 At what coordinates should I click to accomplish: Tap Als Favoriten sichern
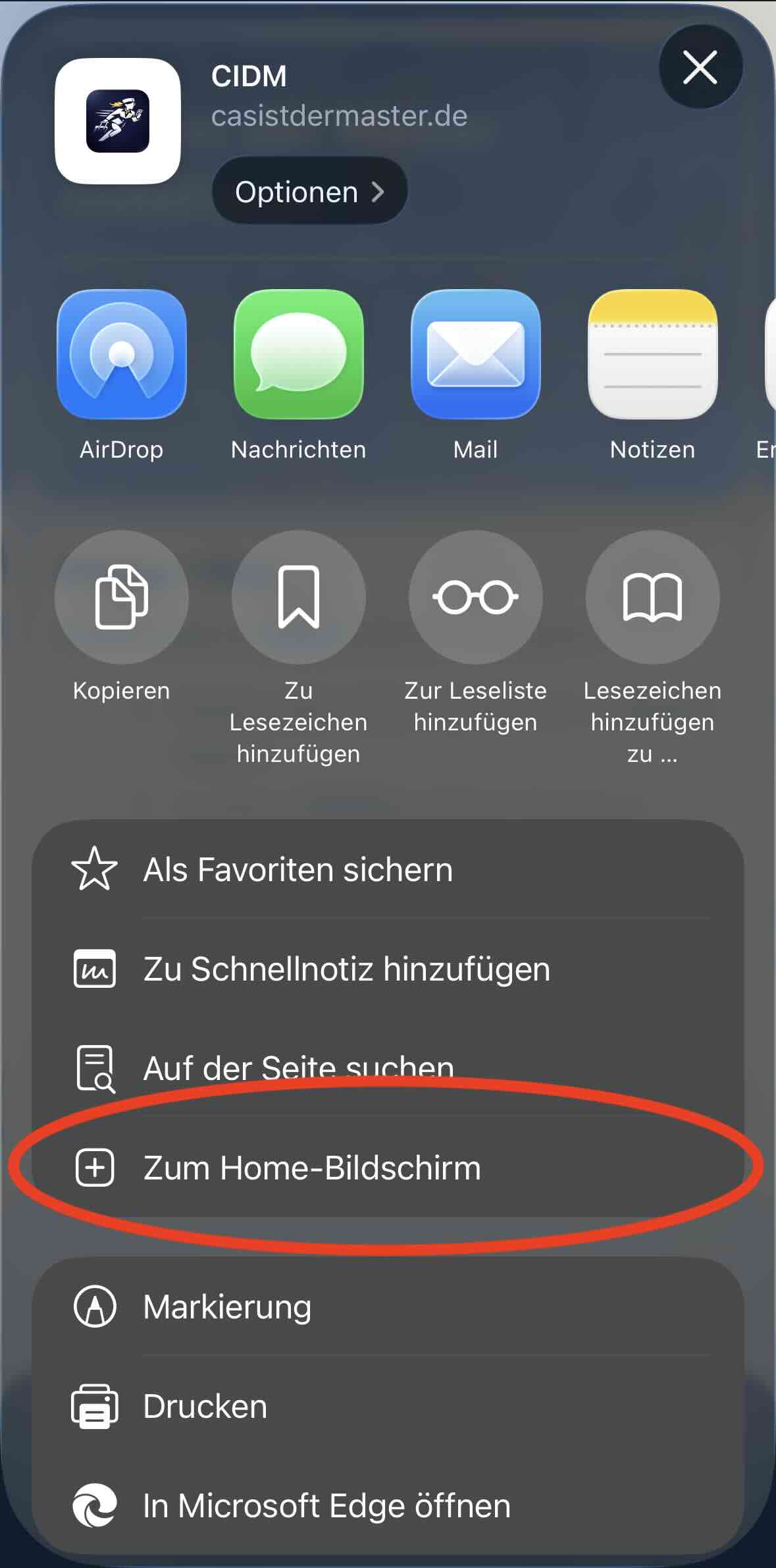point(297,869)
